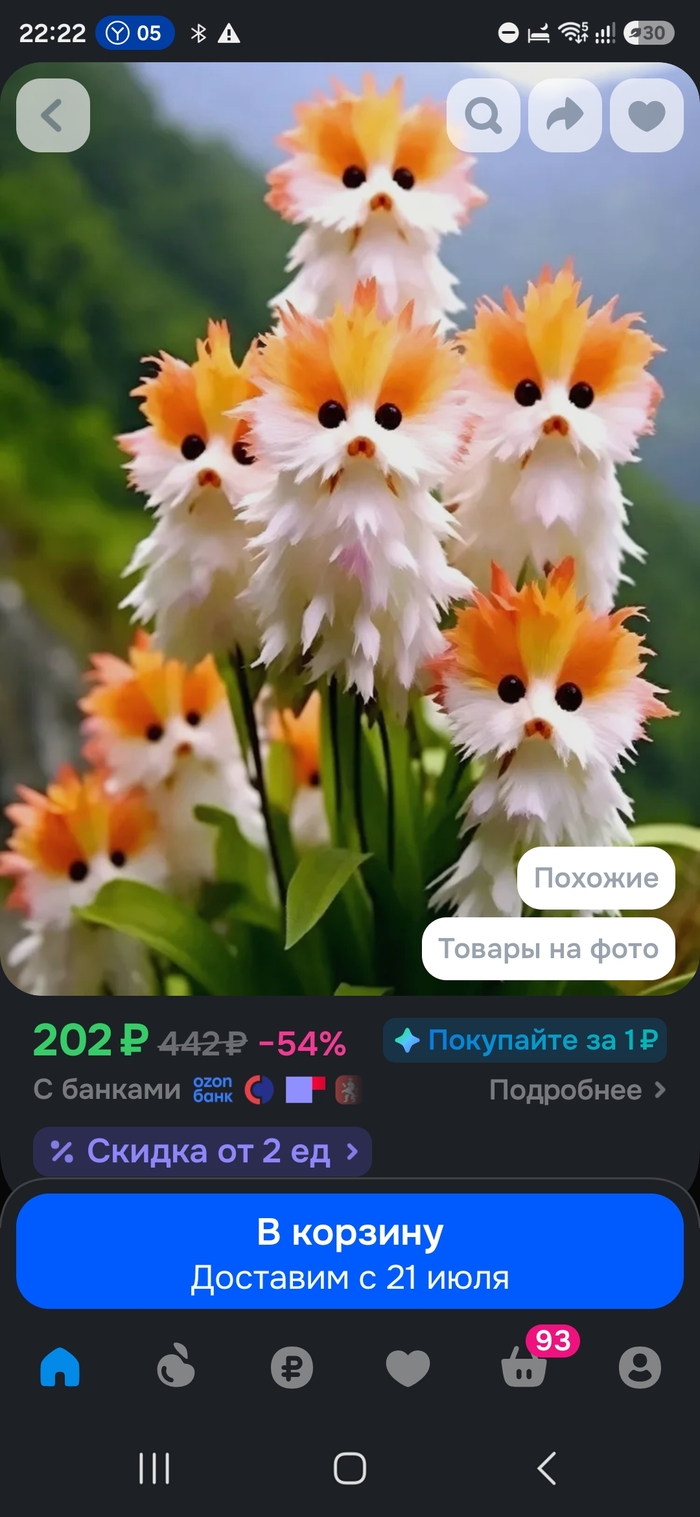This screenshot has width=700, height=1517.
Task: Add product to favorites with heart icon
Action: coord(647,116)
